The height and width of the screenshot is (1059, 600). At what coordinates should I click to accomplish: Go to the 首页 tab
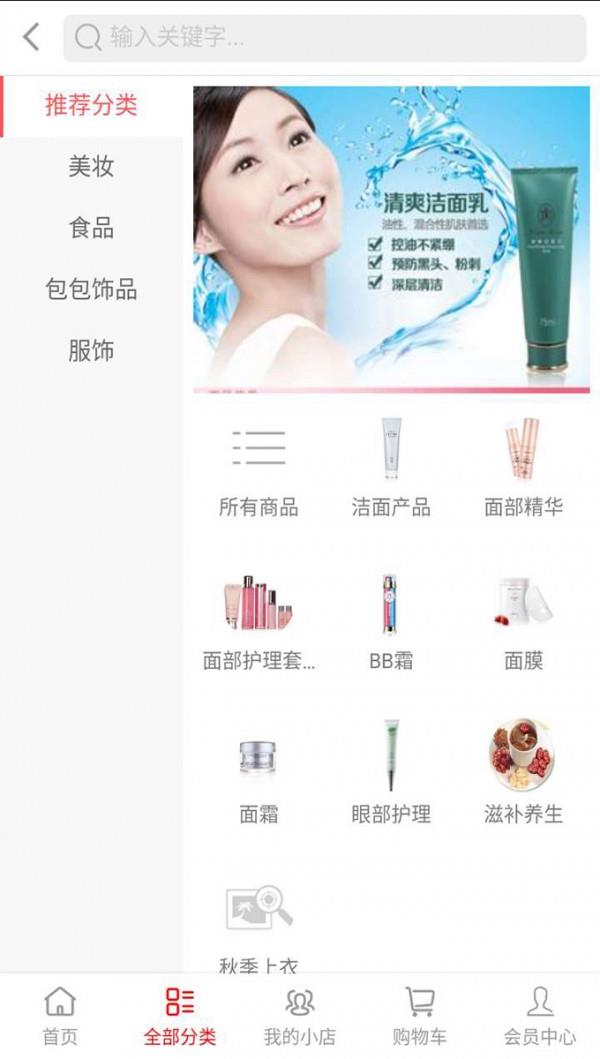click(x=60, y=1015)
